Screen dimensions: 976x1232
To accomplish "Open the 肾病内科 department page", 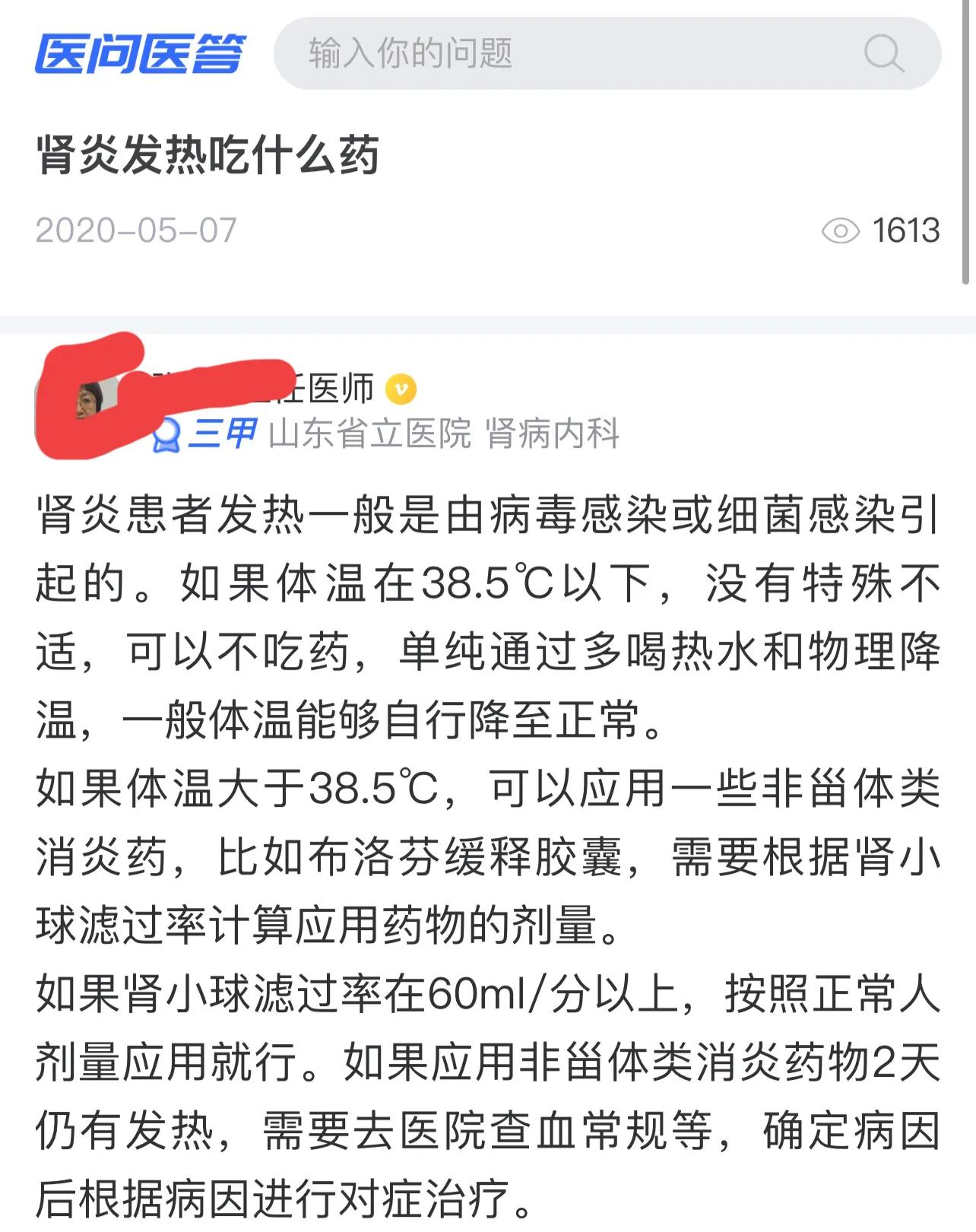I will click(556, 435).
